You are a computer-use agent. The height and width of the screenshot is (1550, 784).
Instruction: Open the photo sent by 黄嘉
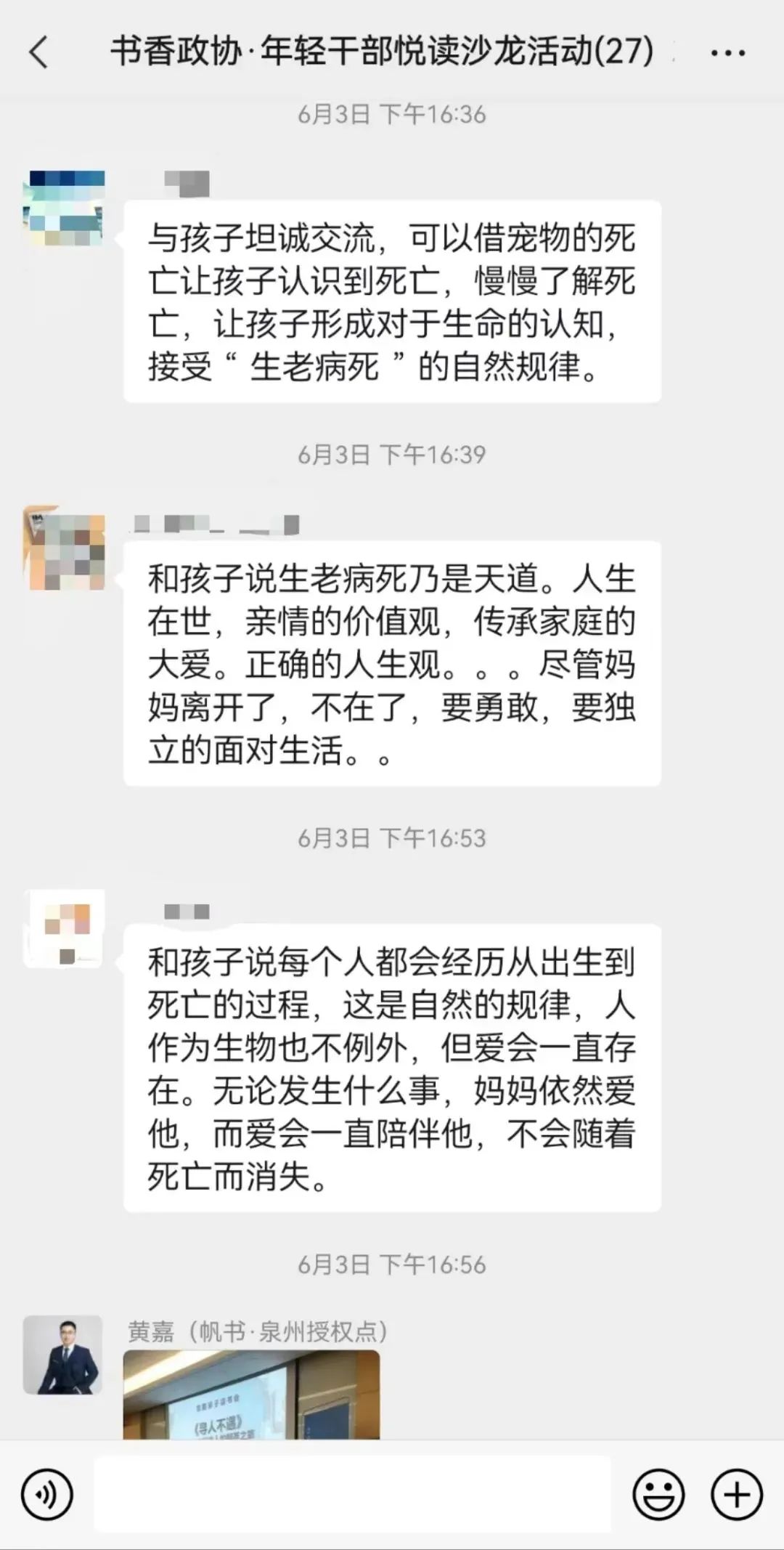[251, 1395]
